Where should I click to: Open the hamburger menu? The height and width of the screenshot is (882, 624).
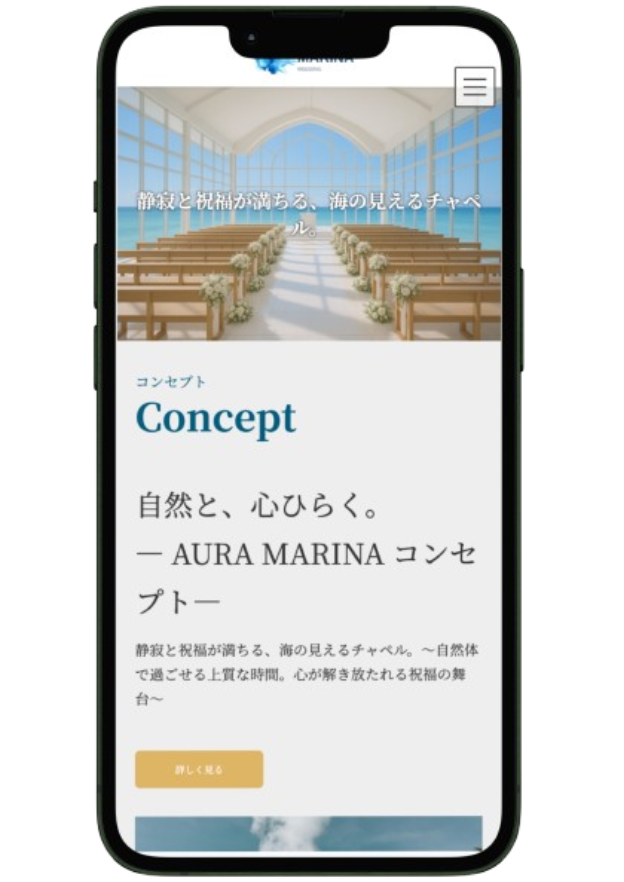pos(475,87)
